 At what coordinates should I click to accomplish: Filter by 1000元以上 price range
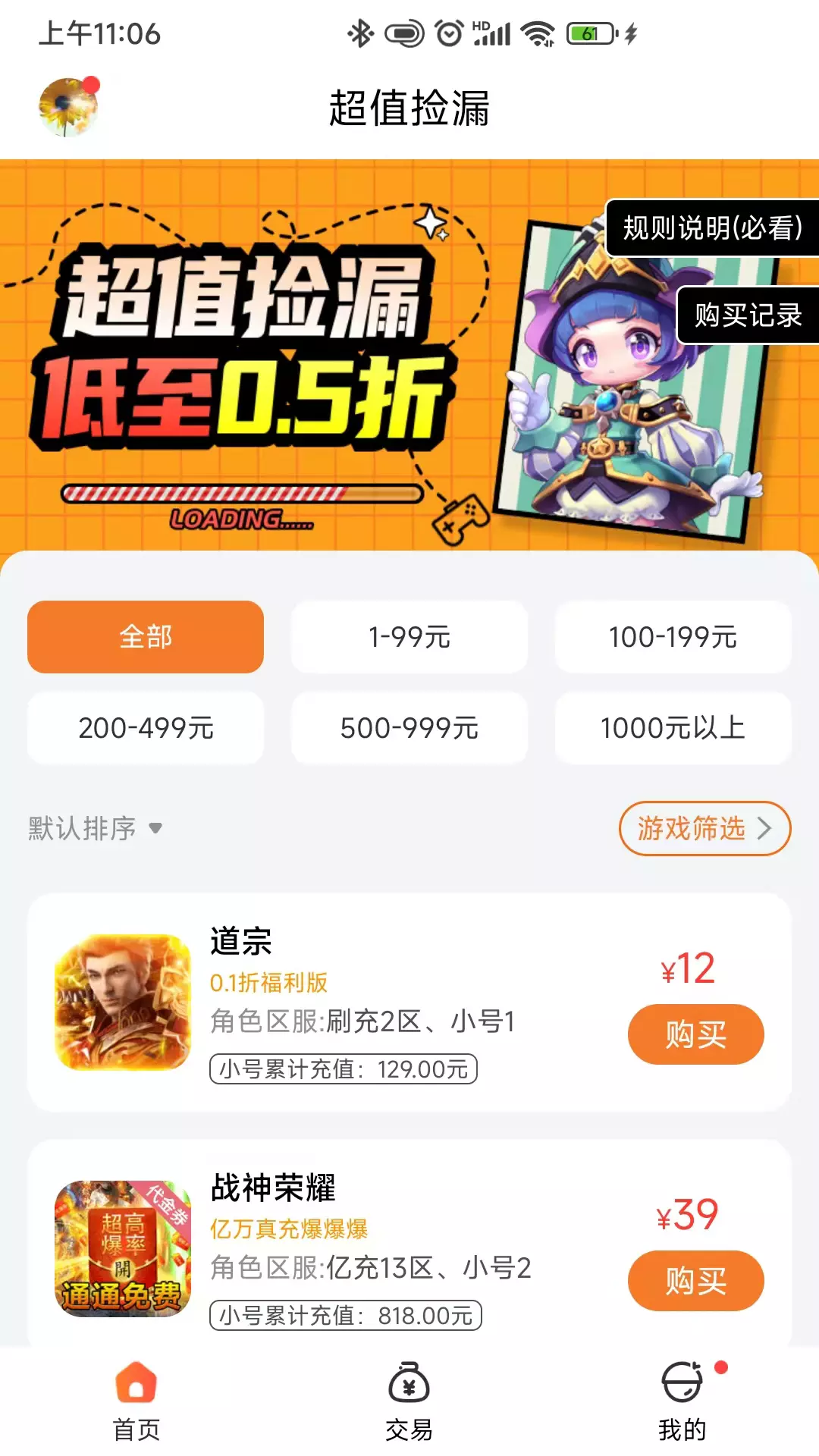pos(673,728)
